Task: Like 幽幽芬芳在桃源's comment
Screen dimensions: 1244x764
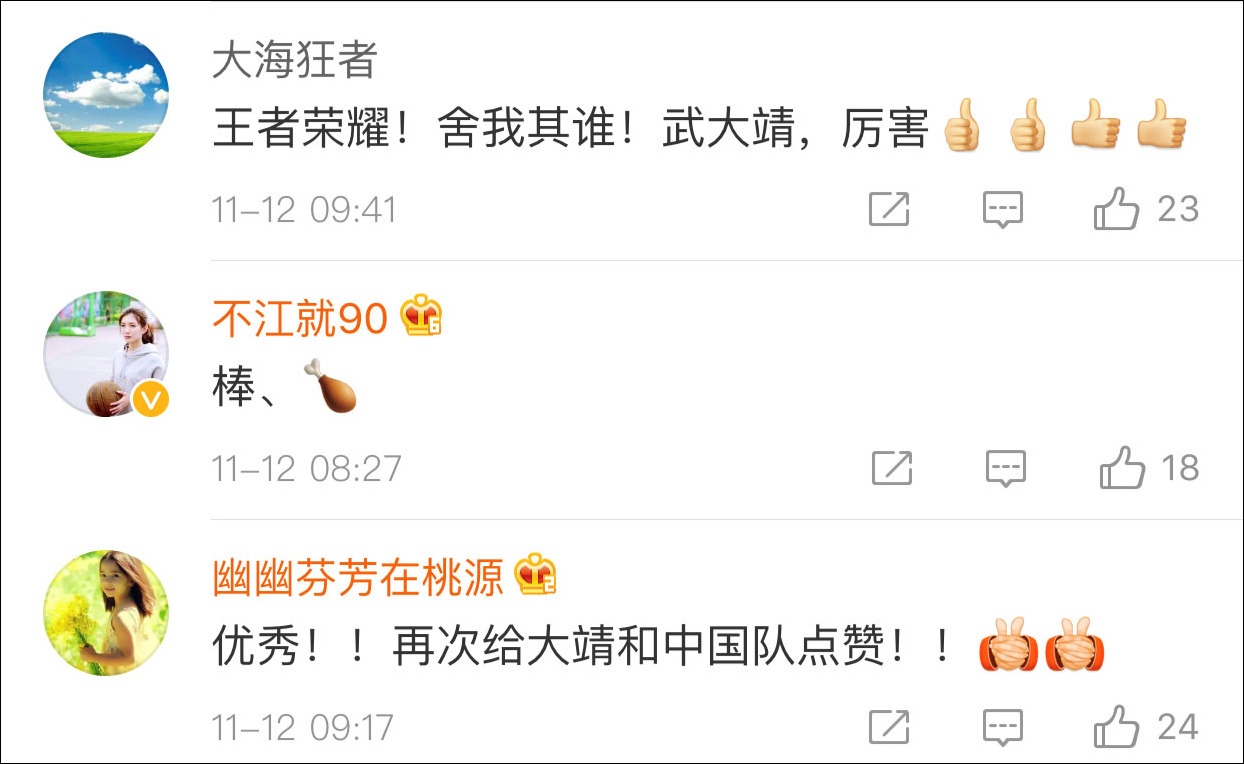Action: pos(1117,727)
